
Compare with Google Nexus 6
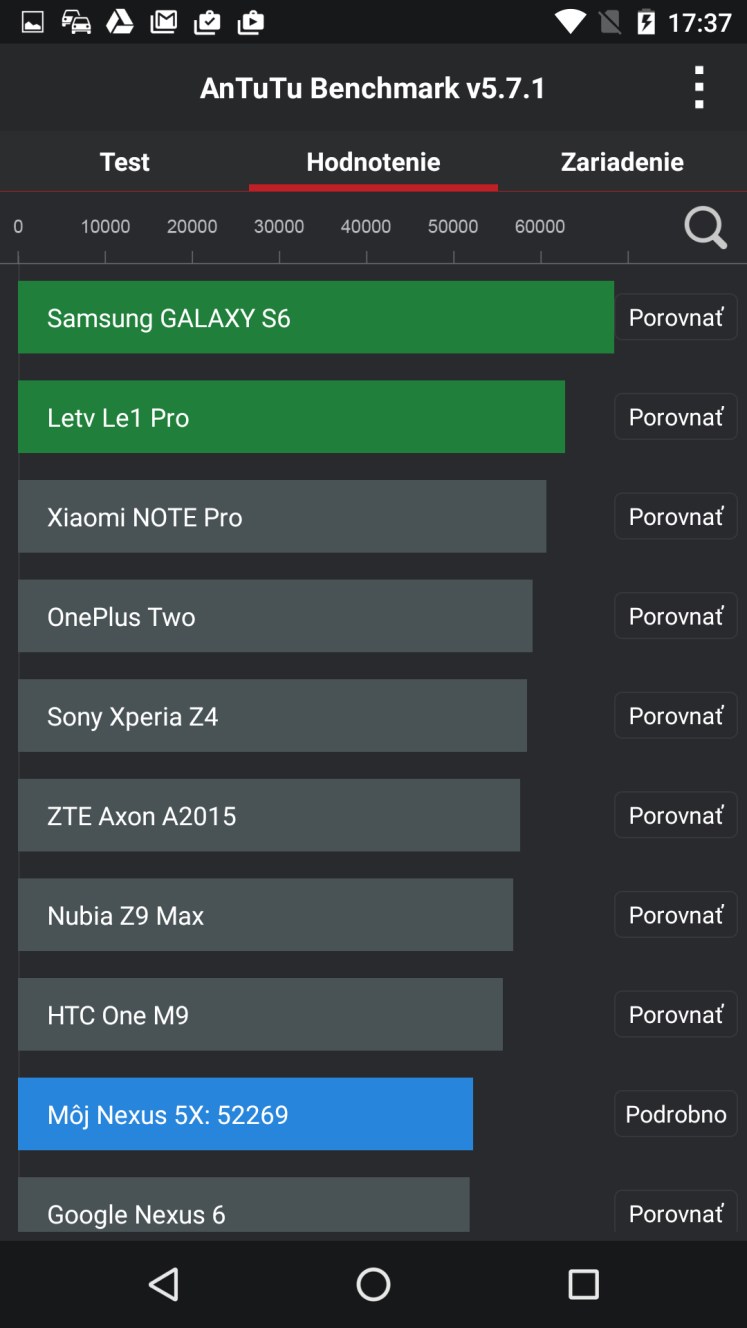[676, 1212]
